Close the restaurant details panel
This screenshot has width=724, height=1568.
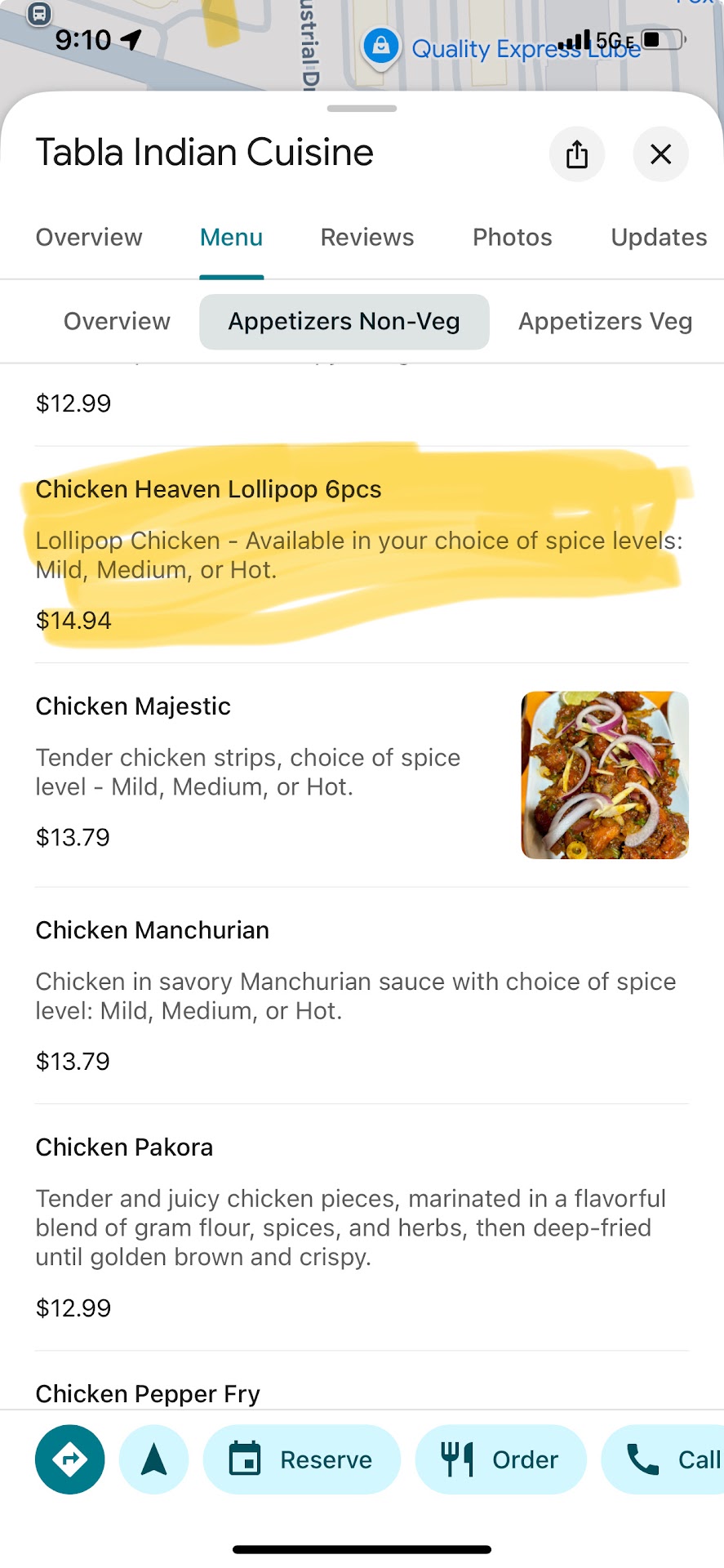(660, 154)
